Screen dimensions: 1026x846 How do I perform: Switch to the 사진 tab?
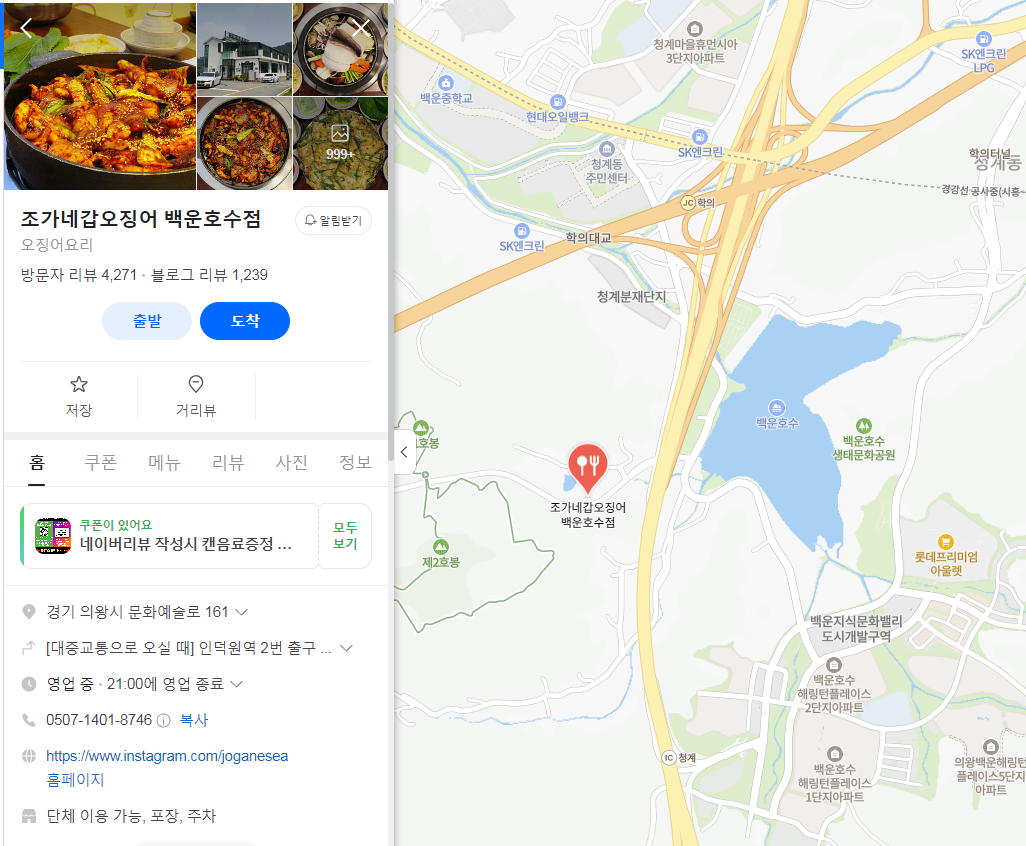click(292, 462)
